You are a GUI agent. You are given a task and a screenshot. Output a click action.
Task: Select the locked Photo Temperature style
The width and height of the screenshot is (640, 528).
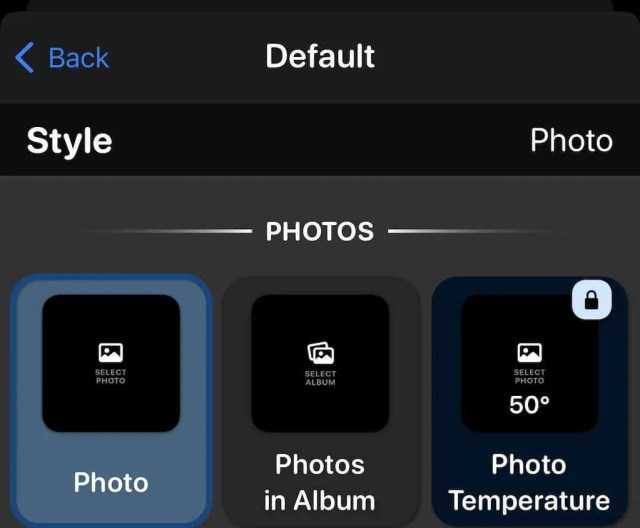point(529,400)
